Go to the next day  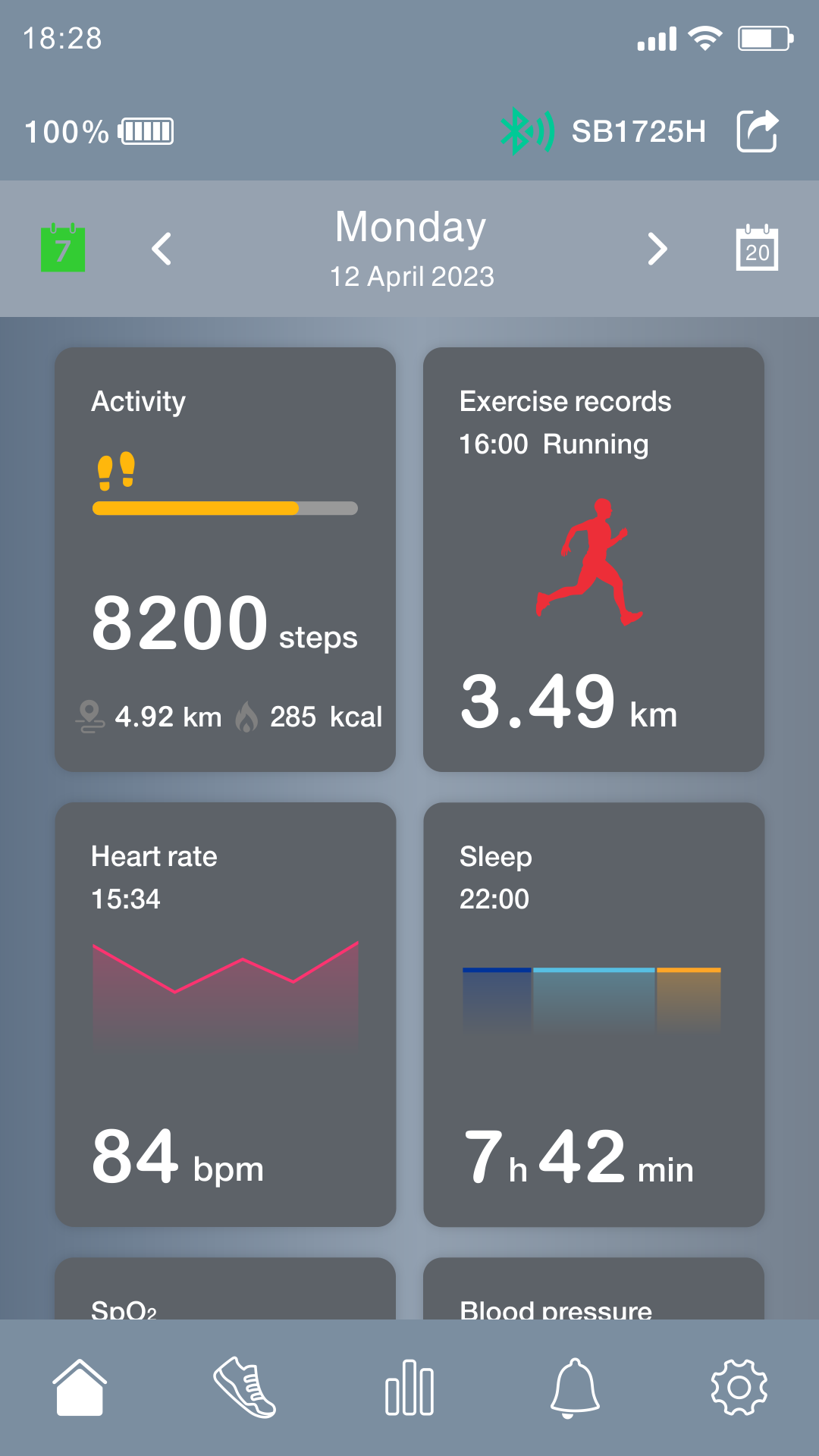[x=657, y=249]
